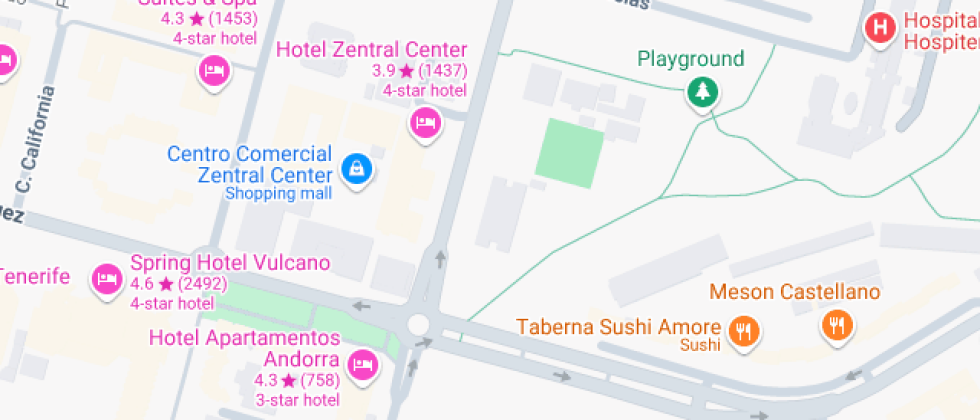Open Centro Comercial Zentral Center shopping marker

pyautogui.click(x=356, y=169)
